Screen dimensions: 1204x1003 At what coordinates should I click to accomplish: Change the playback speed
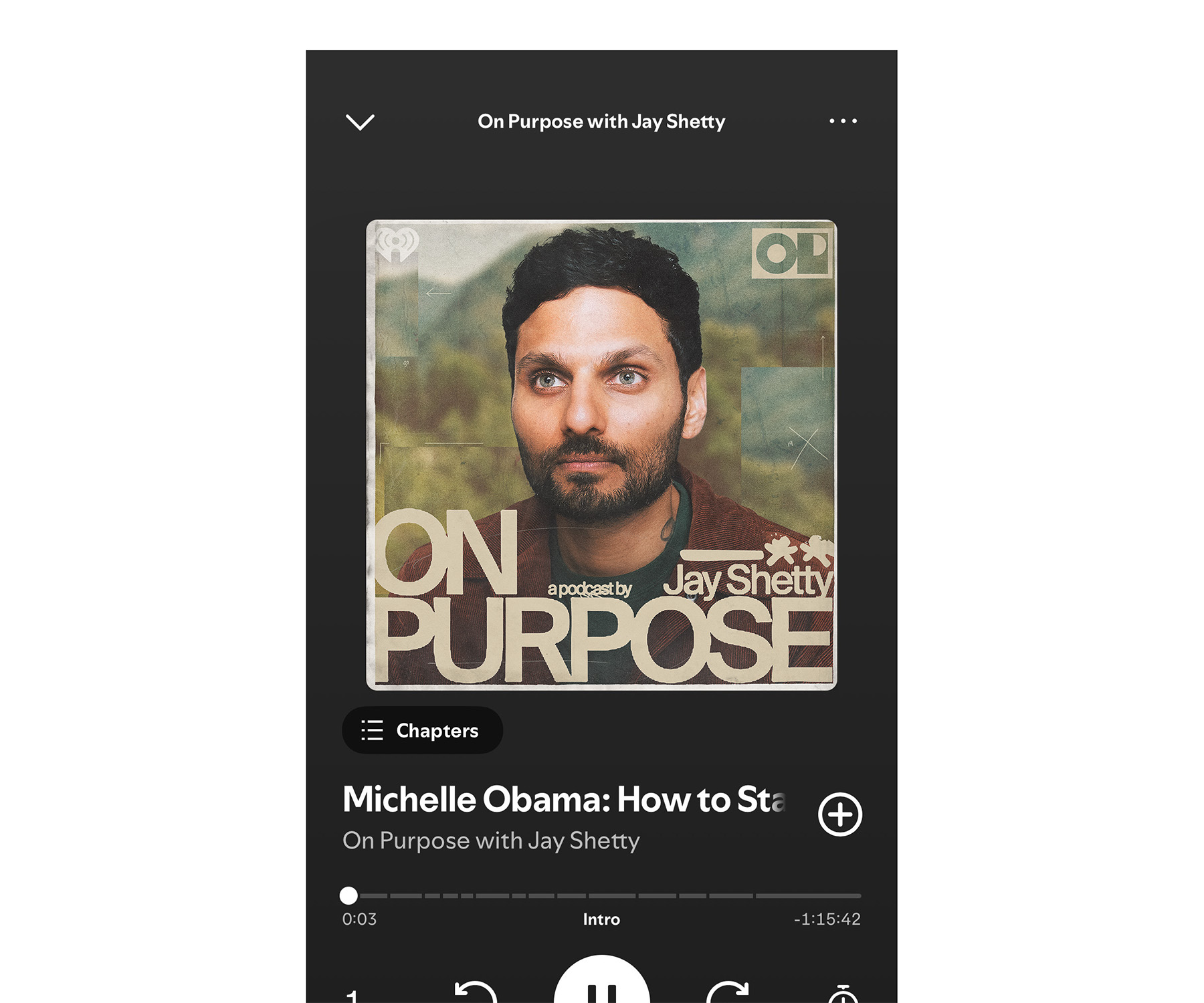click(353, 995)
